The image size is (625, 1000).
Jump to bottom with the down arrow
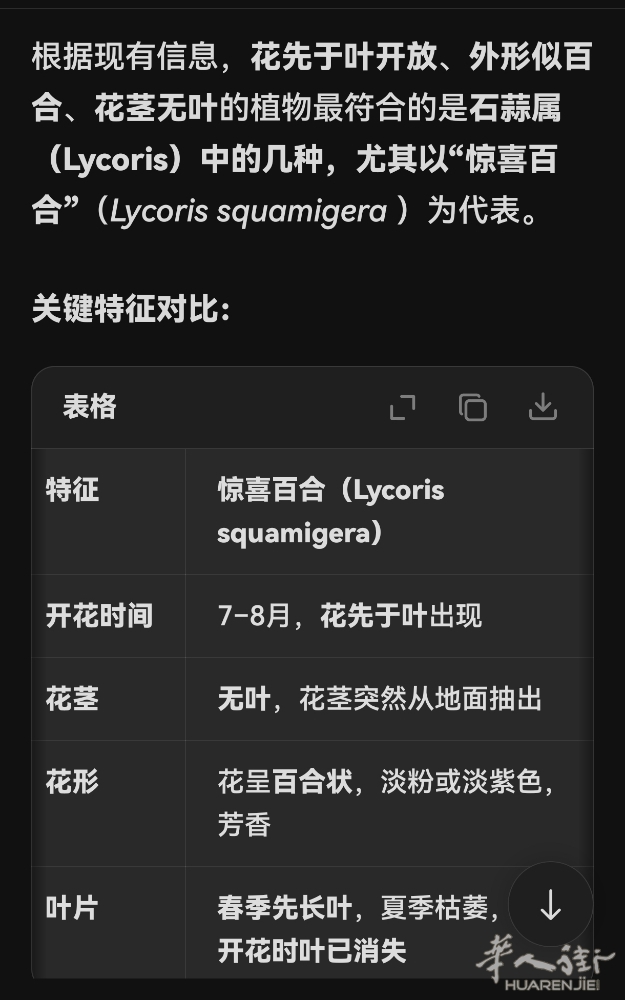[550, 905]
